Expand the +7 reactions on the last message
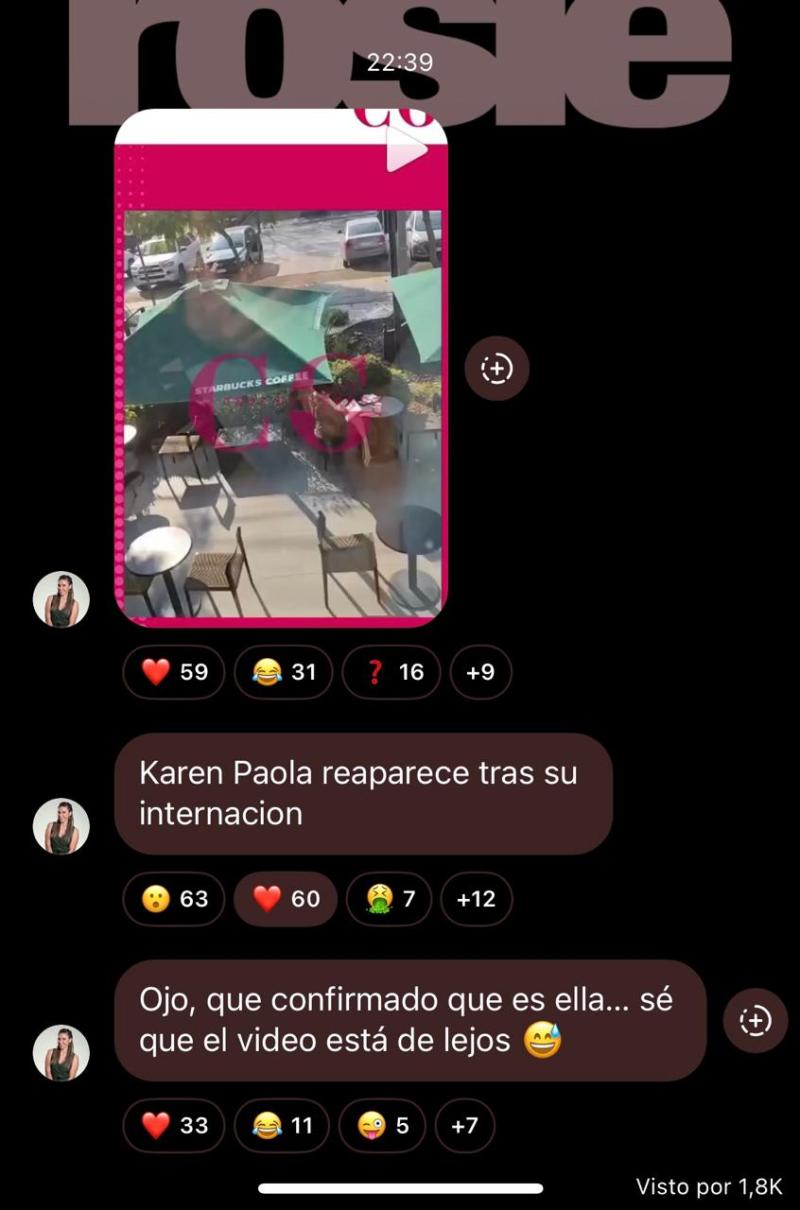Viewport: 800px width, 1210px height. coord(463,1126)
